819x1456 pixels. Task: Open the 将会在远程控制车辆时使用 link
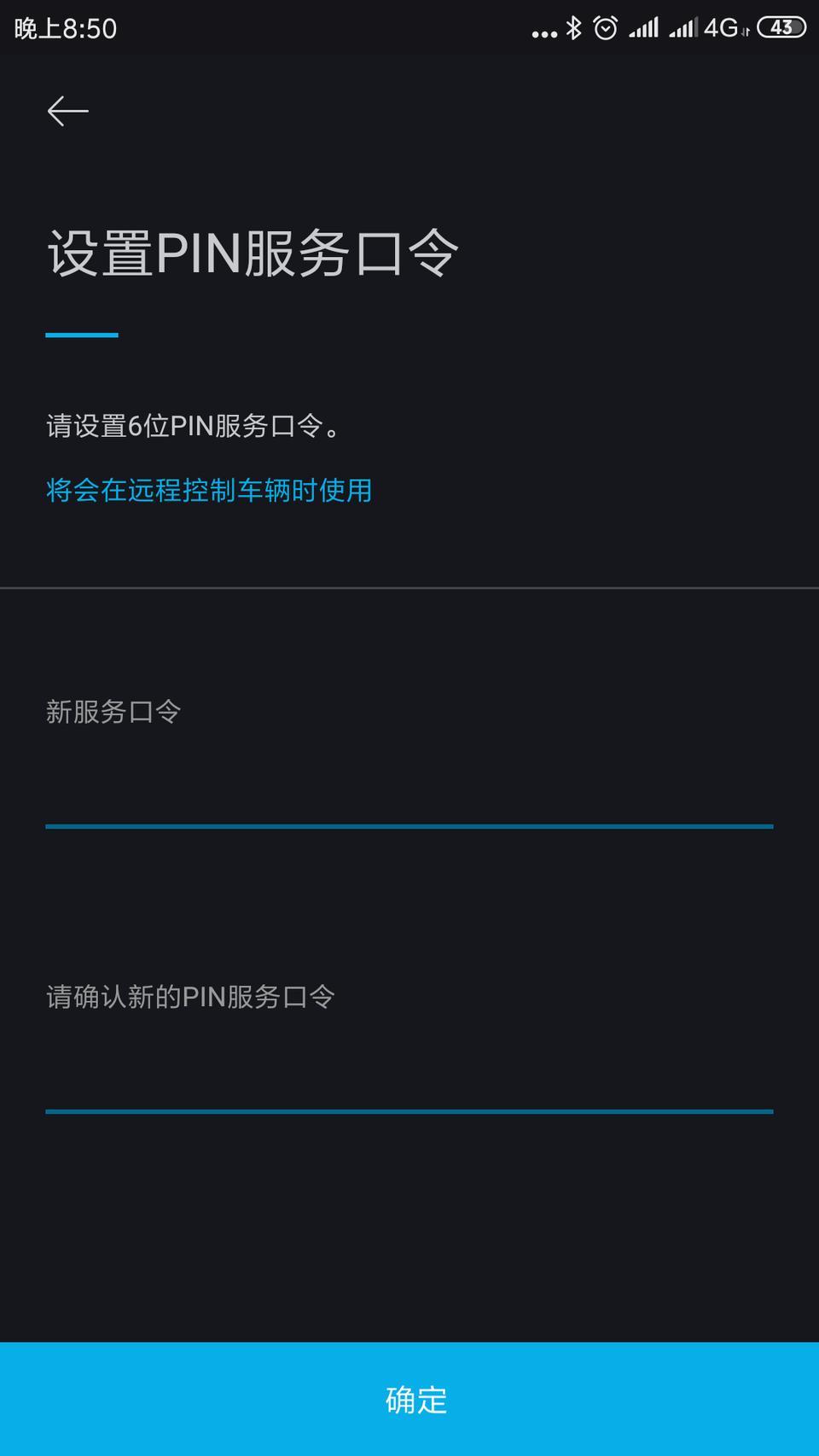(207, 492)
